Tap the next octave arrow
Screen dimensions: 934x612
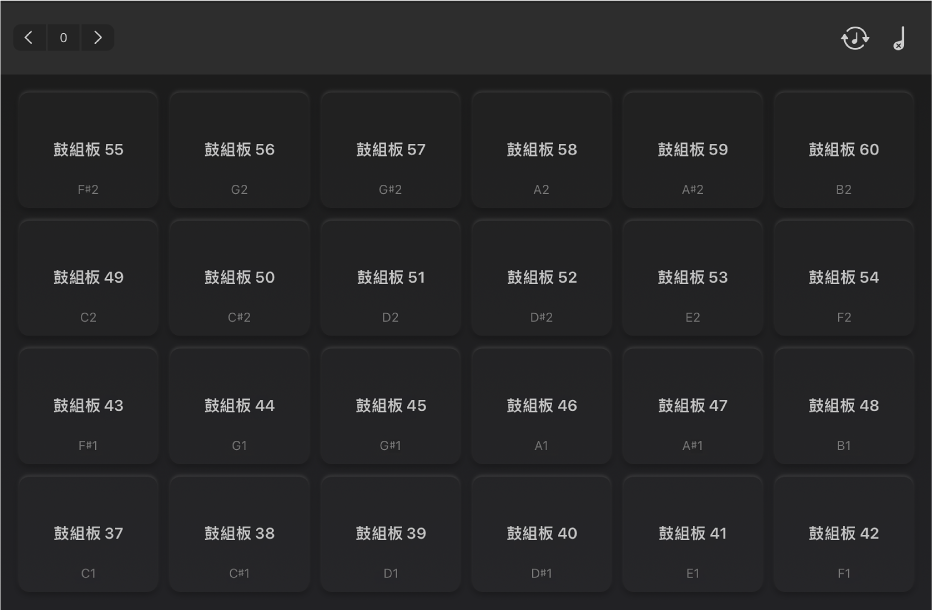point(98,38)
